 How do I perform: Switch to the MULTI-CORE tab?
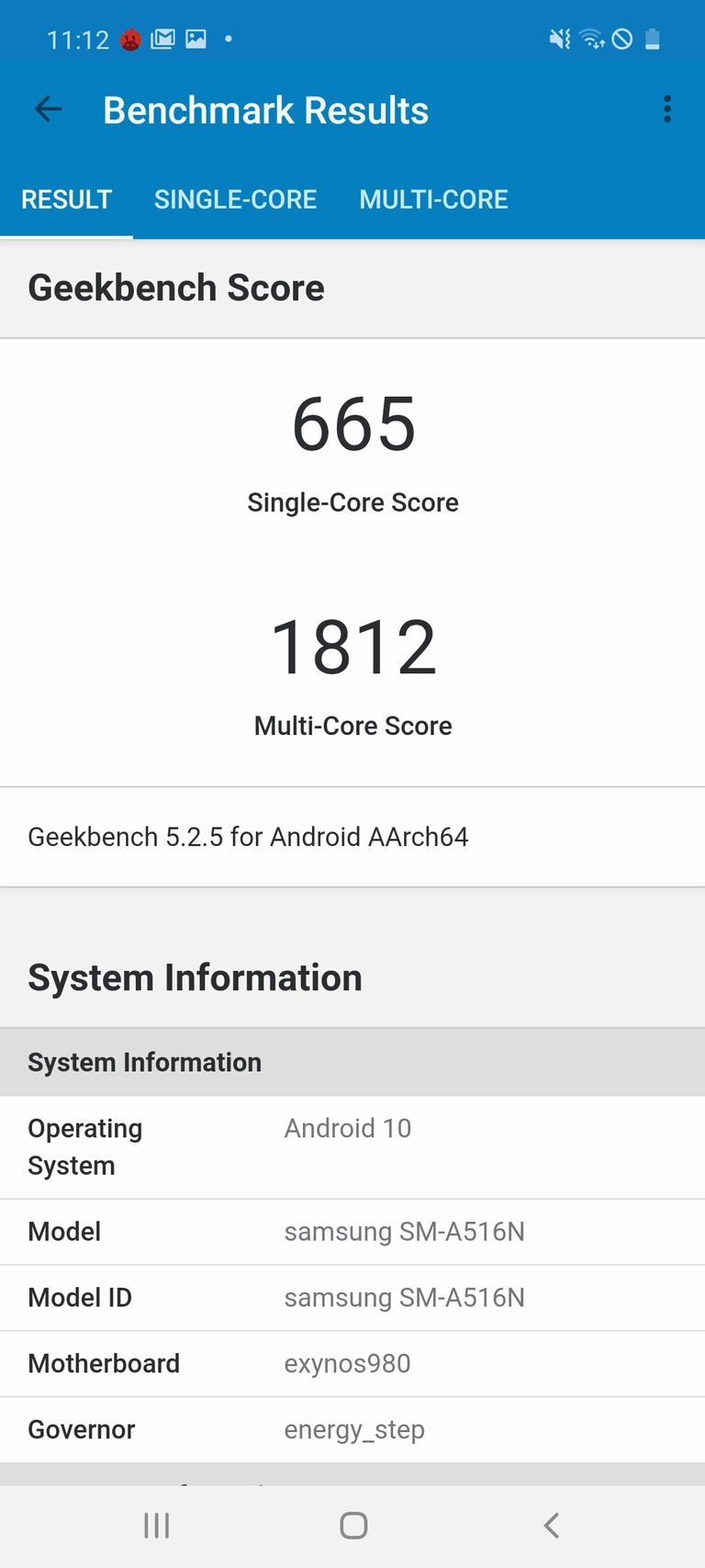coord(433,199)
